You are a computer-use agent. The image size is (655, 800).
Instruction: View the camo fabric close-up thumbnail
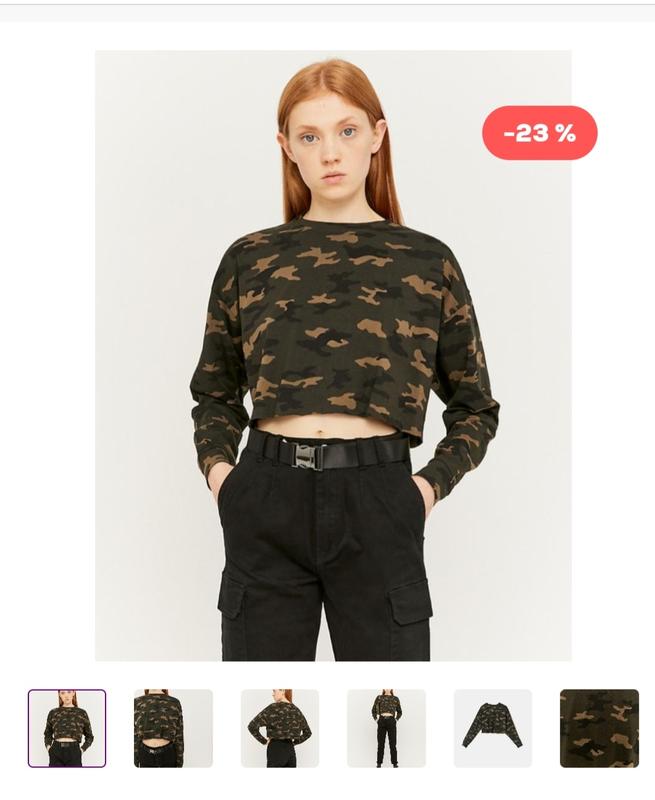tap(599, 728)
